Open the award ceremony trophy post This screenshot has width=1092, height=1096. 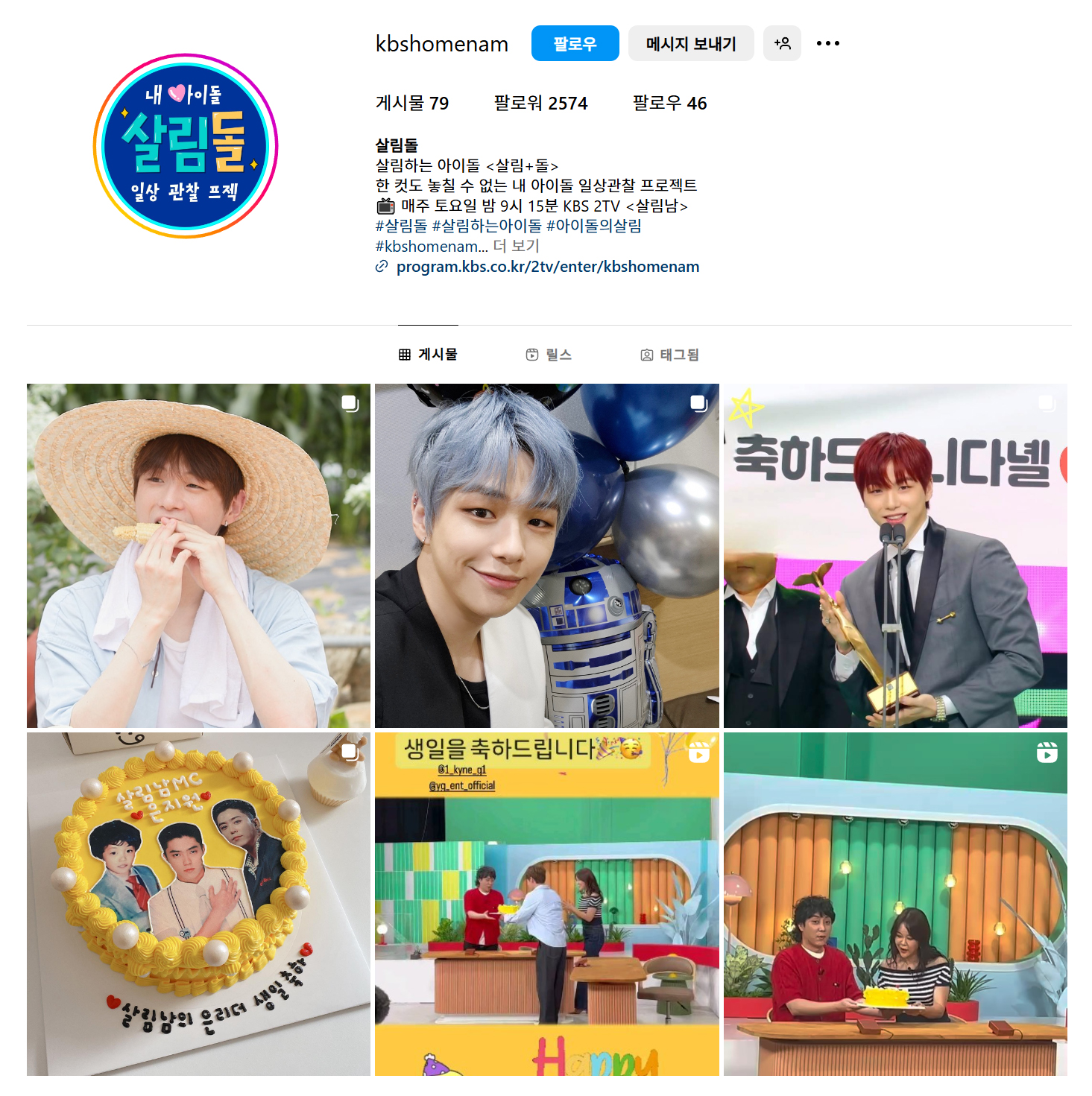pyautogui.click(x=894, y=556)
